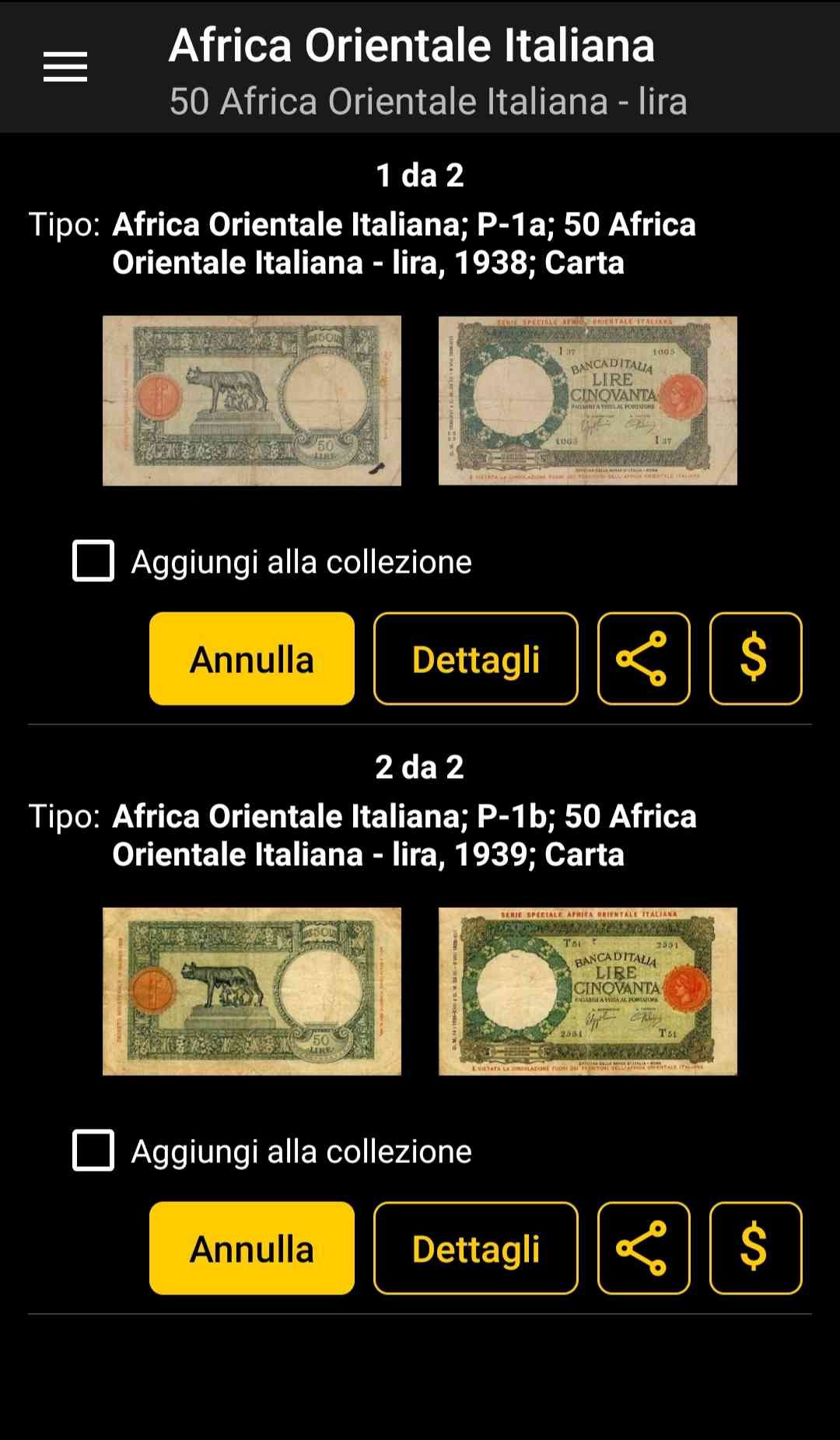The height and width of the screenshot is (1440, 840).
Task: Tap Annulla under the 1939 banknote
Action: (252, 1249)
